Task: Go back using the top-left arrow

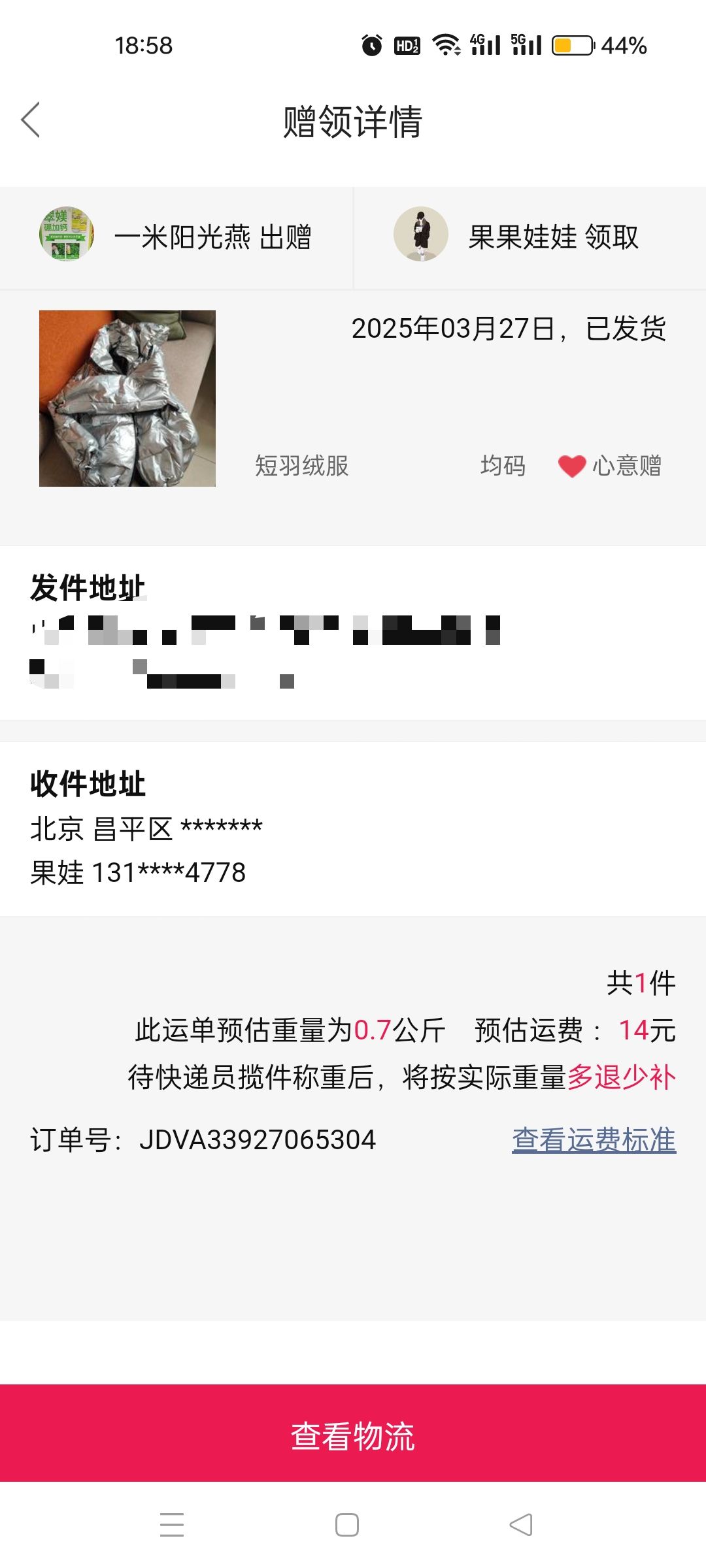Action: pyautogui.click(x=31, y=120)
